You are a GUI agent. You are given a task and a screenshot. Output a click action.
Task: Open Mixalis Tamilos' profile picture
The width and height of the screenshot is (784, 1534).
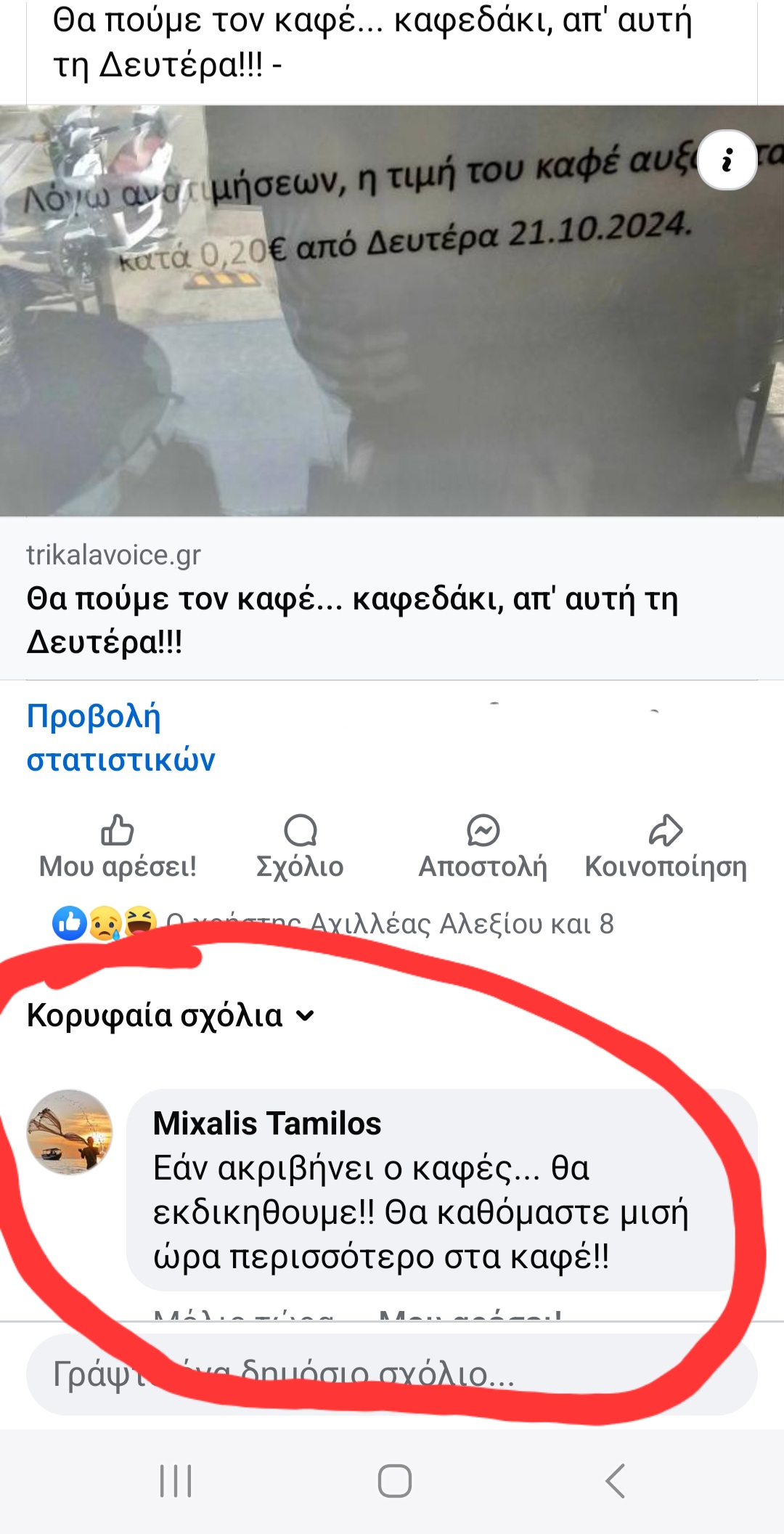click(x=70, y=1132)
